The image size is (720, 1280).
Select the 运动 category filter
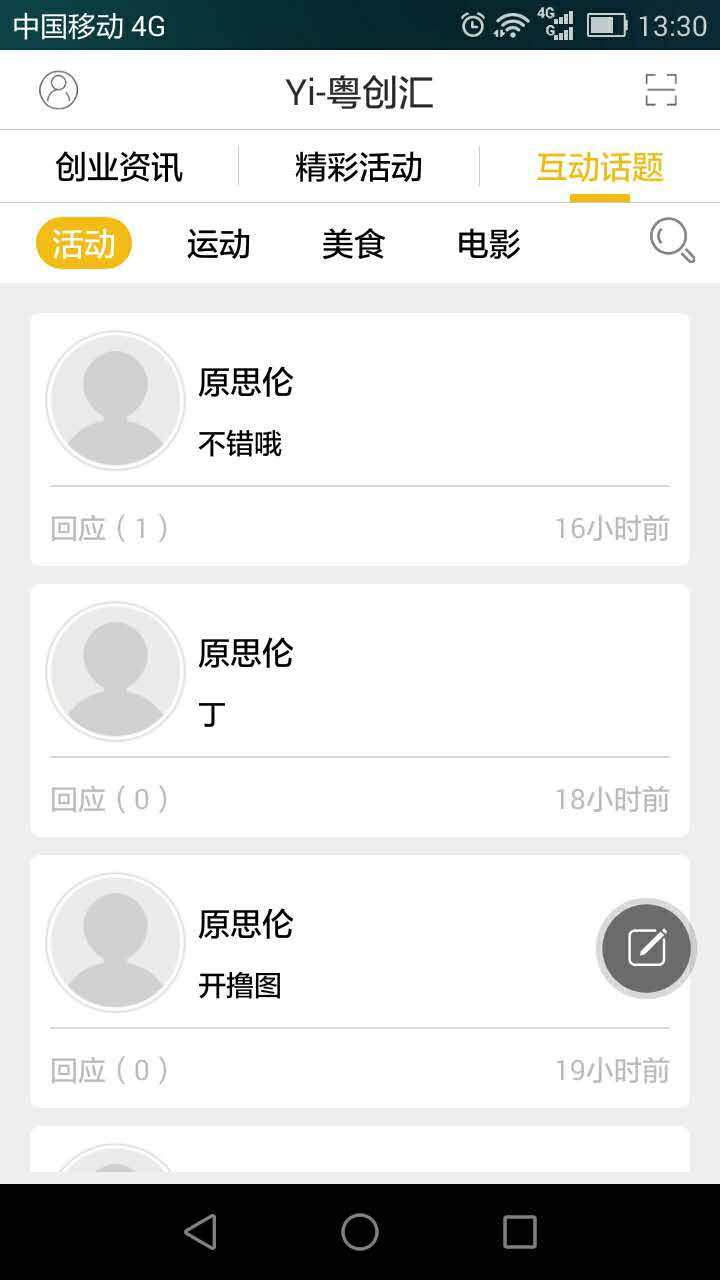(218, 243)
